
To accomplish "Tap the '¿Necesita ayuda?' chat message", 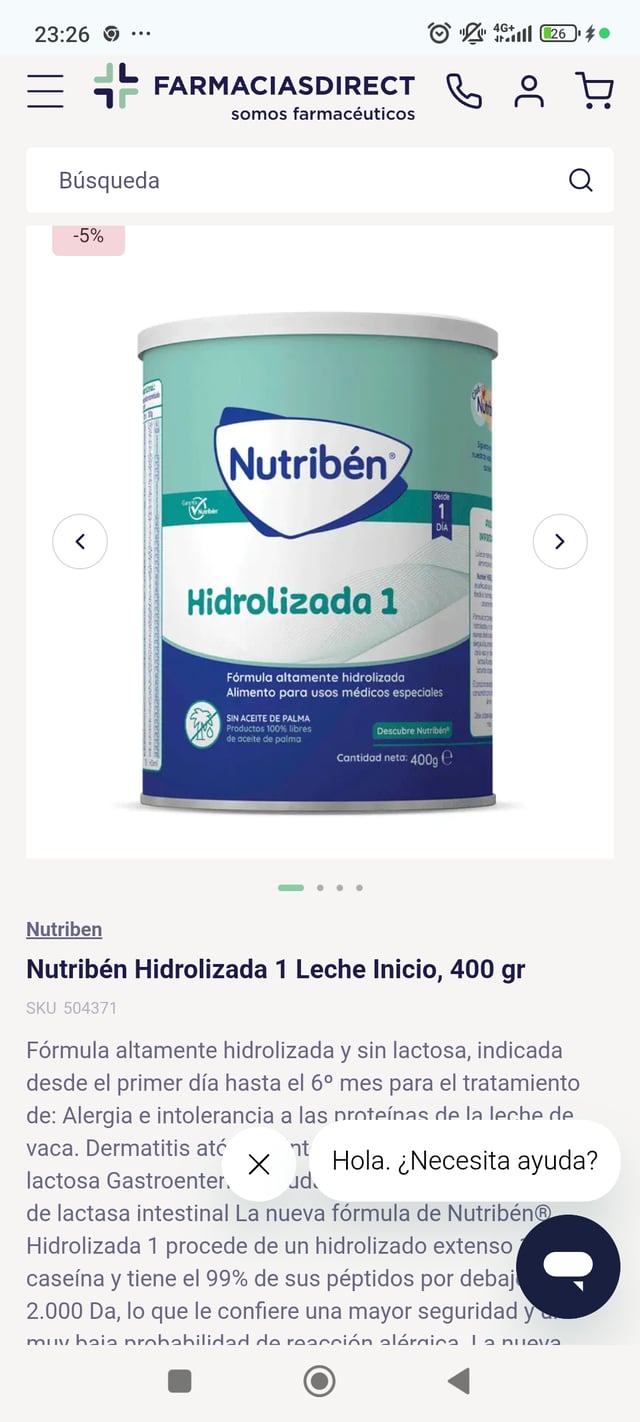I will coord(465,1161).
